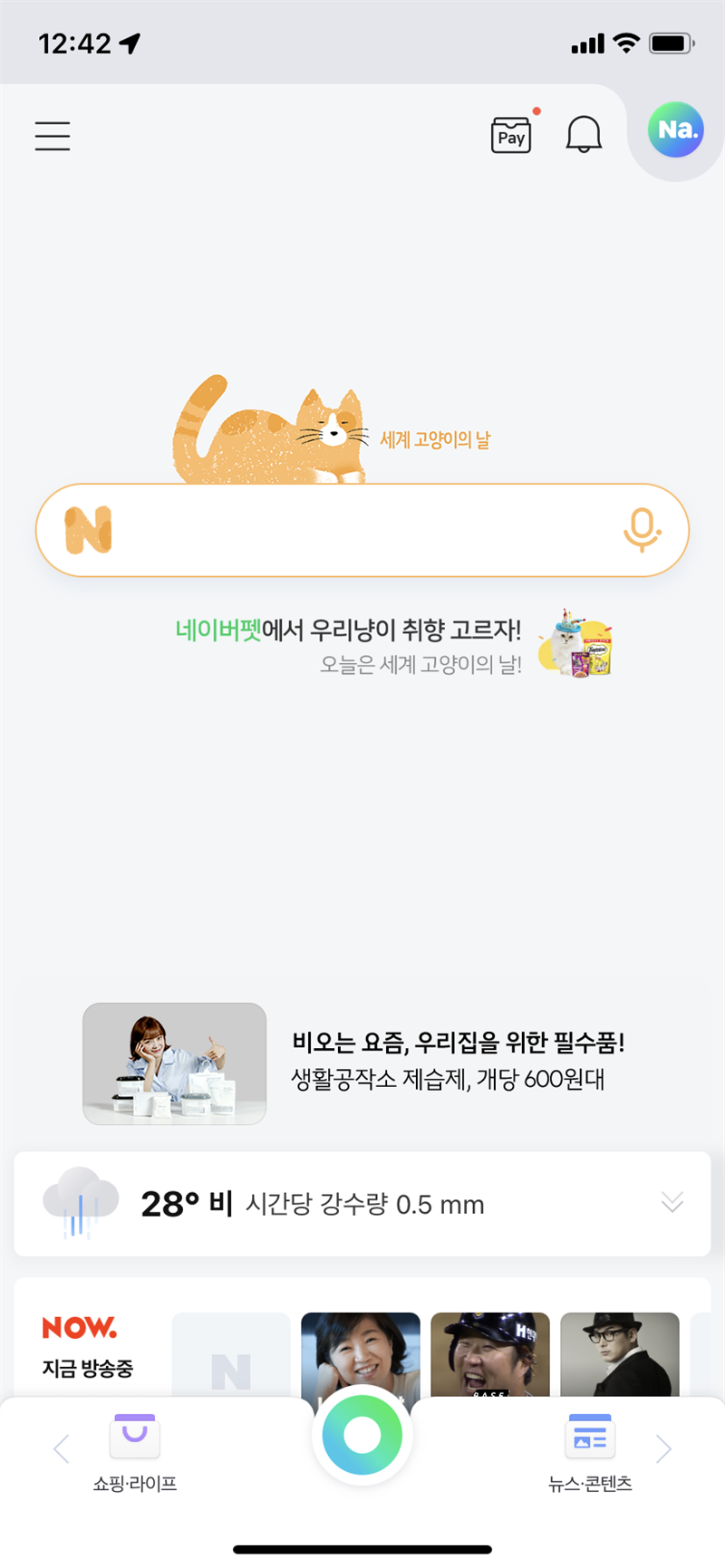Open the notifications bell

coord(584,135)
